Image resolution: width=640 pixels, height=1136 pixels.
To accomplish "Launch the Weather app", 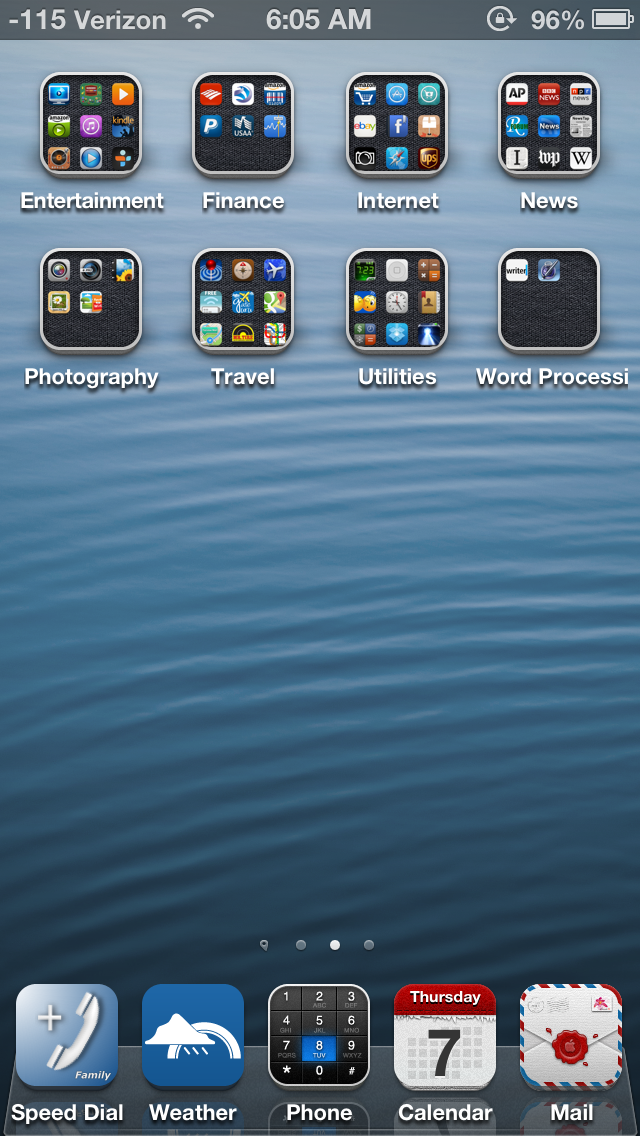I will tap(193, 1036).
